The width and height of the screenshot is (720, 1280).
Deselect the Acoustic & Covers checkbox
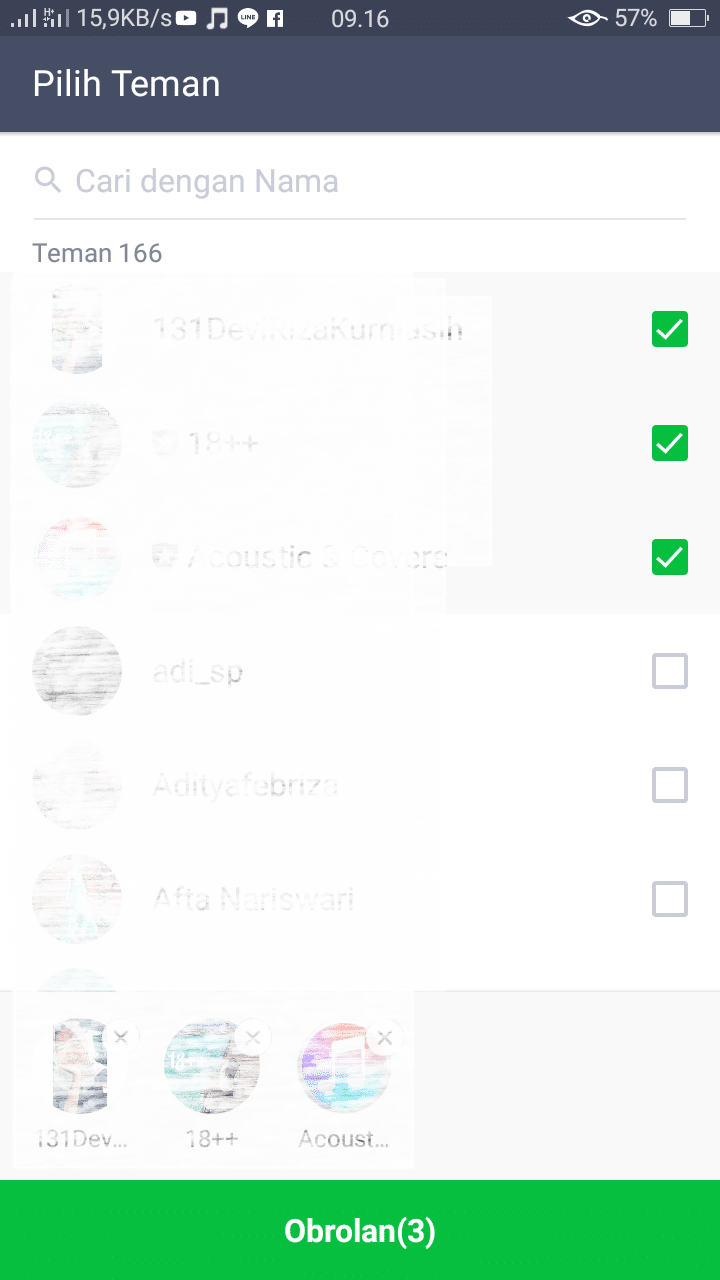tap(669, 557)
